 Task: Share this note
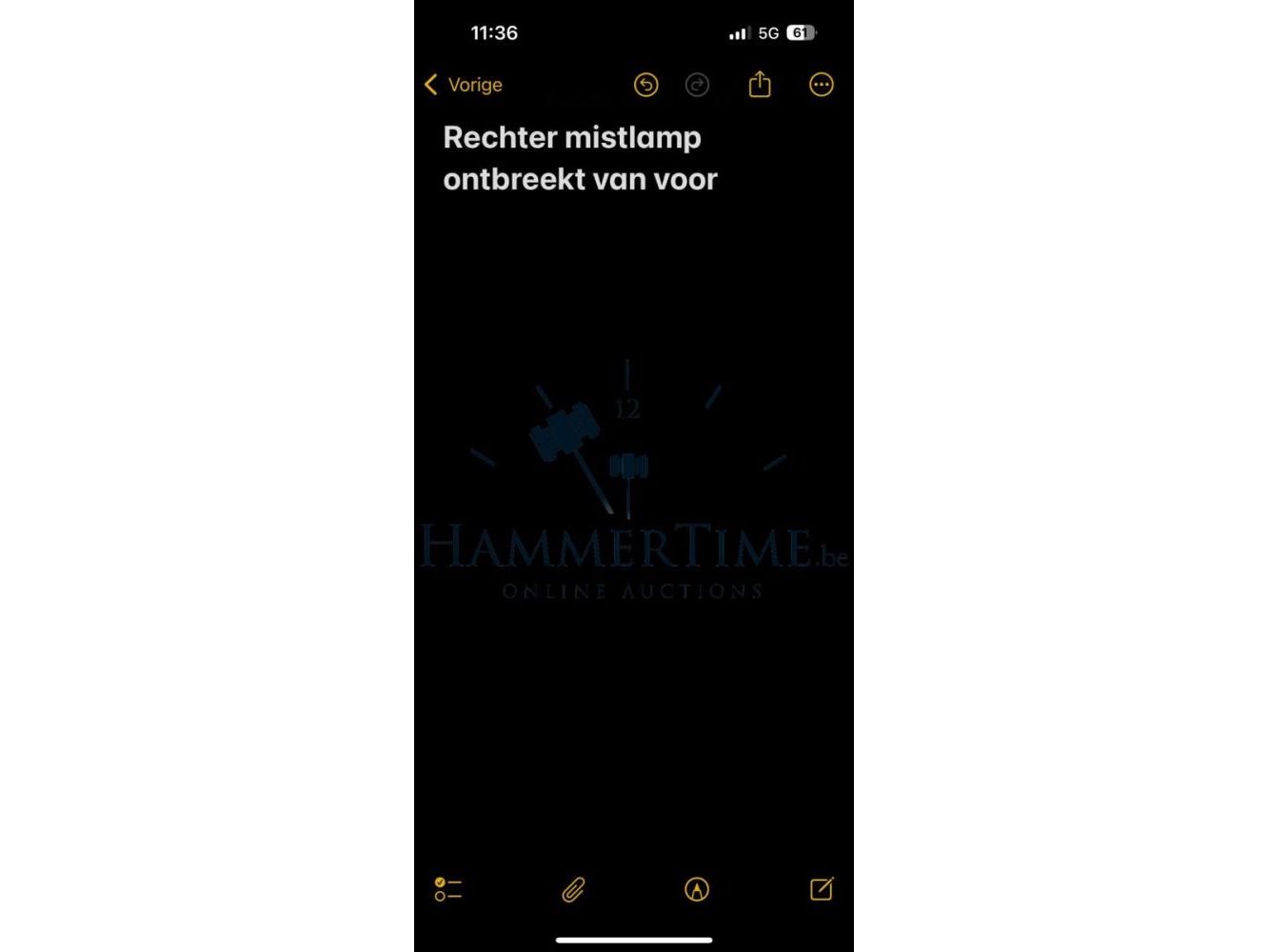click(759, 85)
